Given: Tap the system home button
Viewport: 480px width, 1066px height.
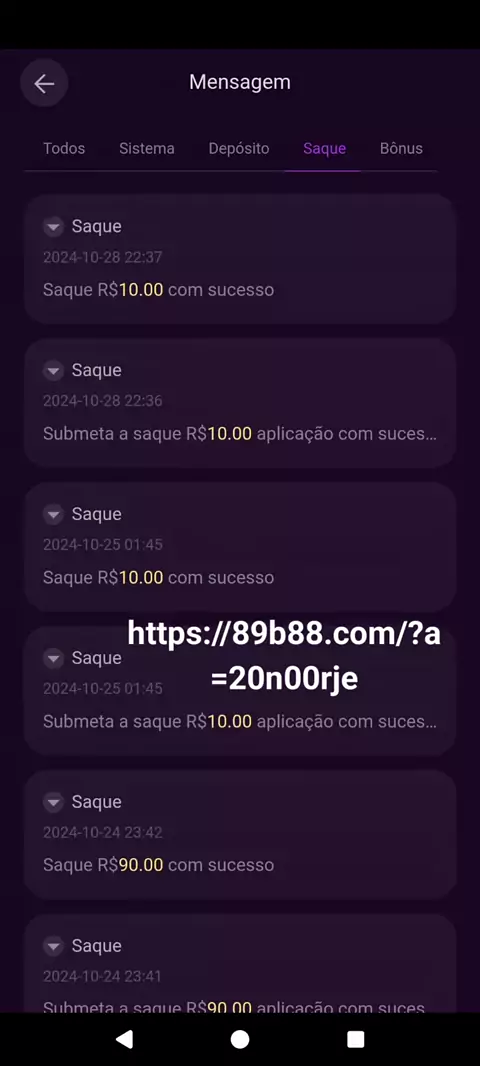Looking at the screenshot, I should point(240,1039).
